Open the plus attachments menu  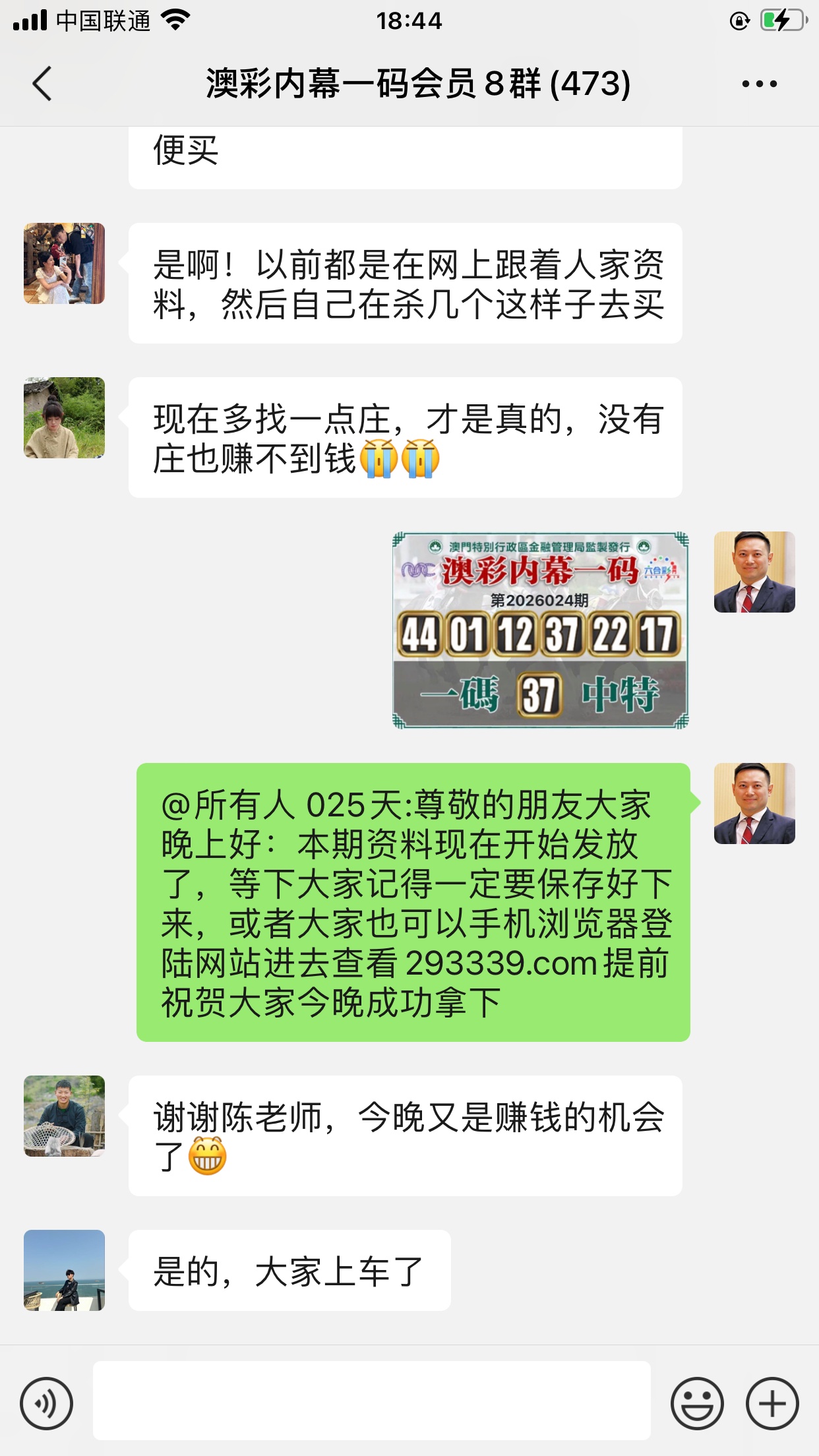[772, 1403]
